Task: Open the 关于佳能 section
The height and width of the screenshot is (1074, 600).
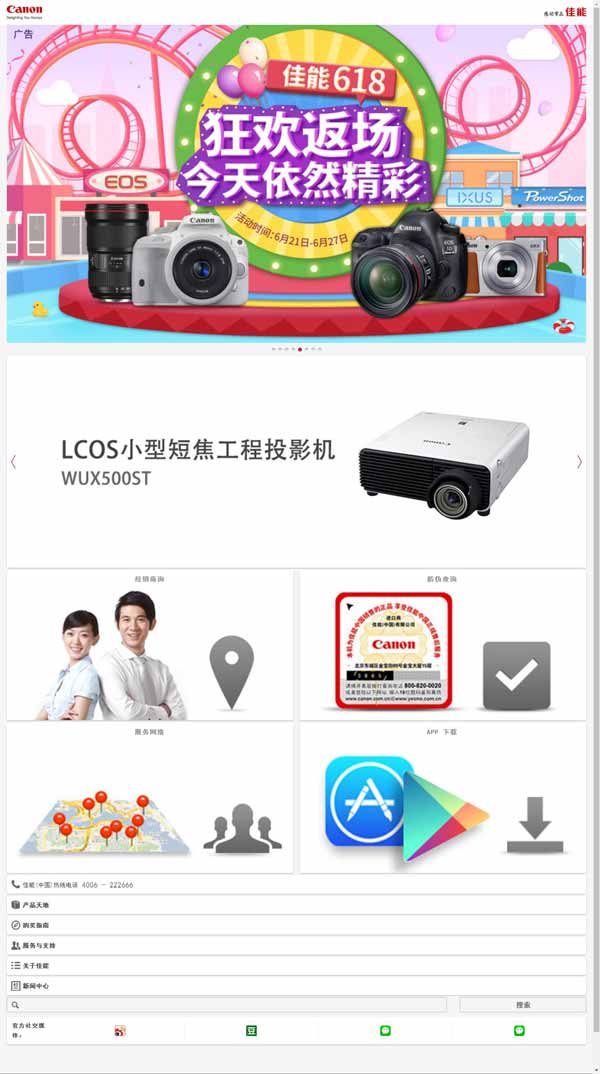Action: point(296,966)
